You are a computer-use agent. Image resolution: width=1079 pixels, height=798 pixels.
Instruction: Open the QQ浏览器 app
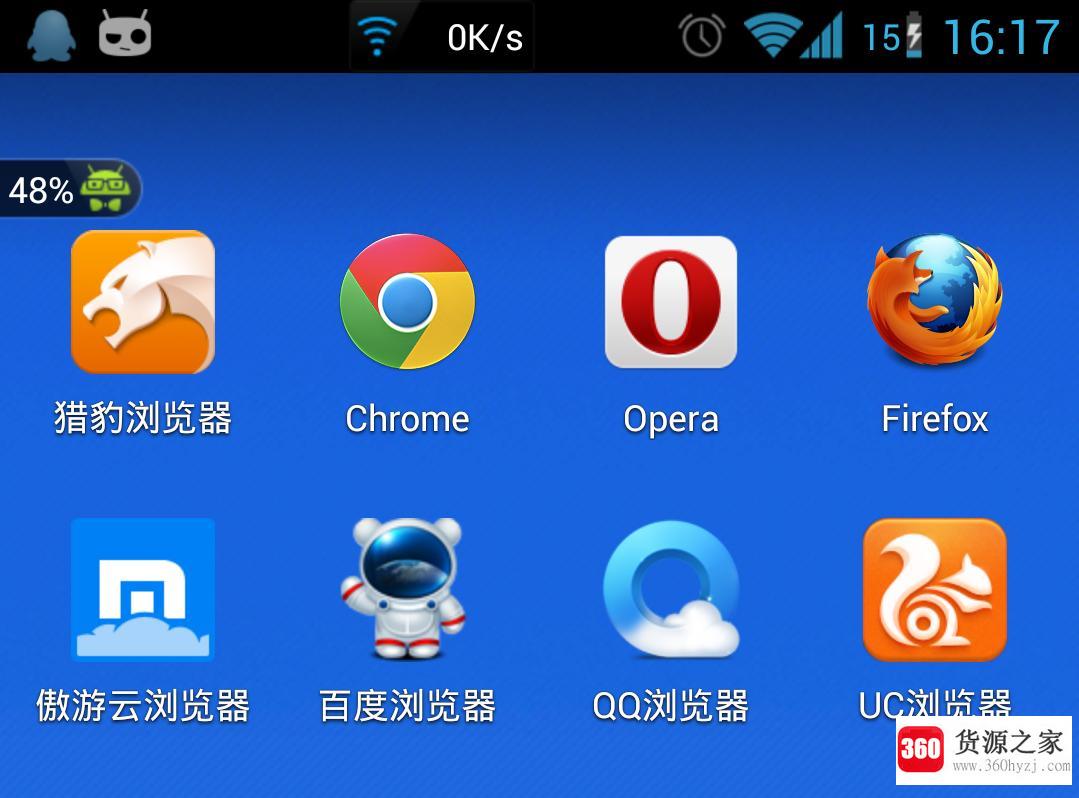671,590
